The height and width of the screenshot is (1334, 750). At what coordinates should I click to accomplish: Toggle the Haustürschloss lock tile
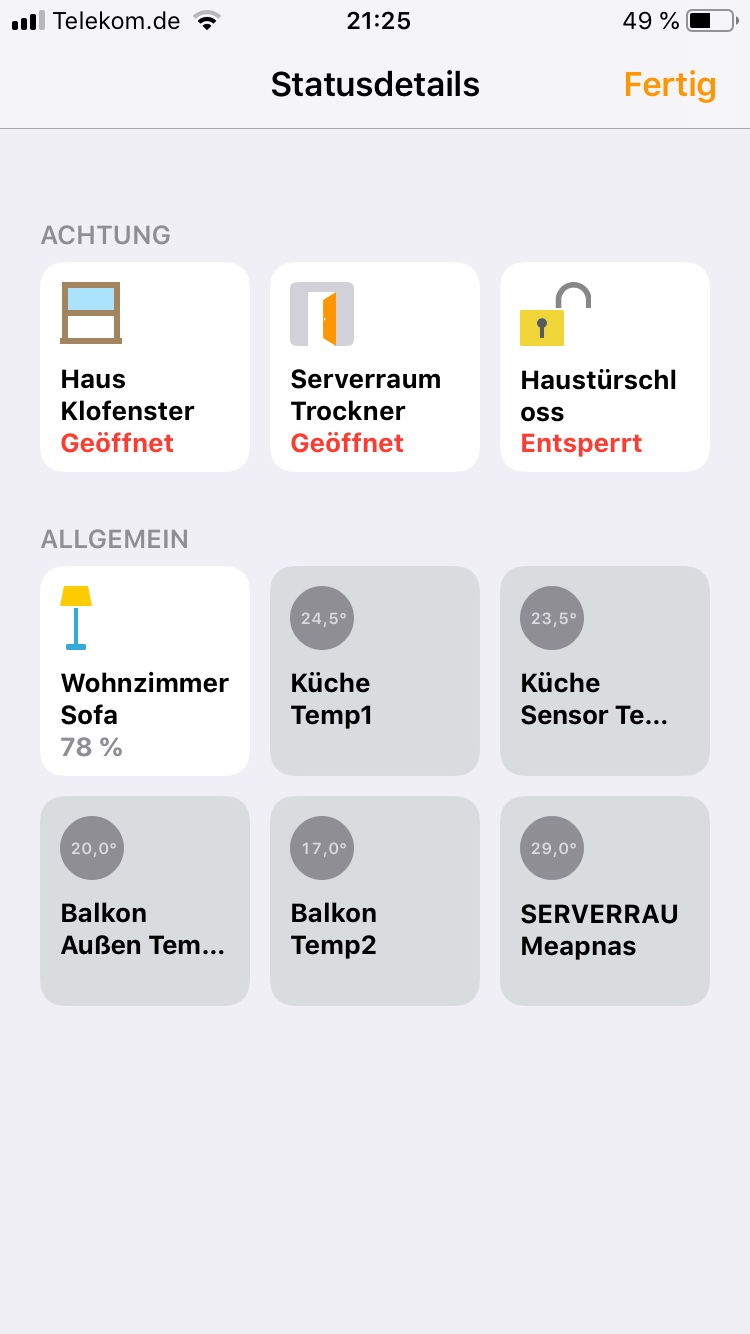605,367
